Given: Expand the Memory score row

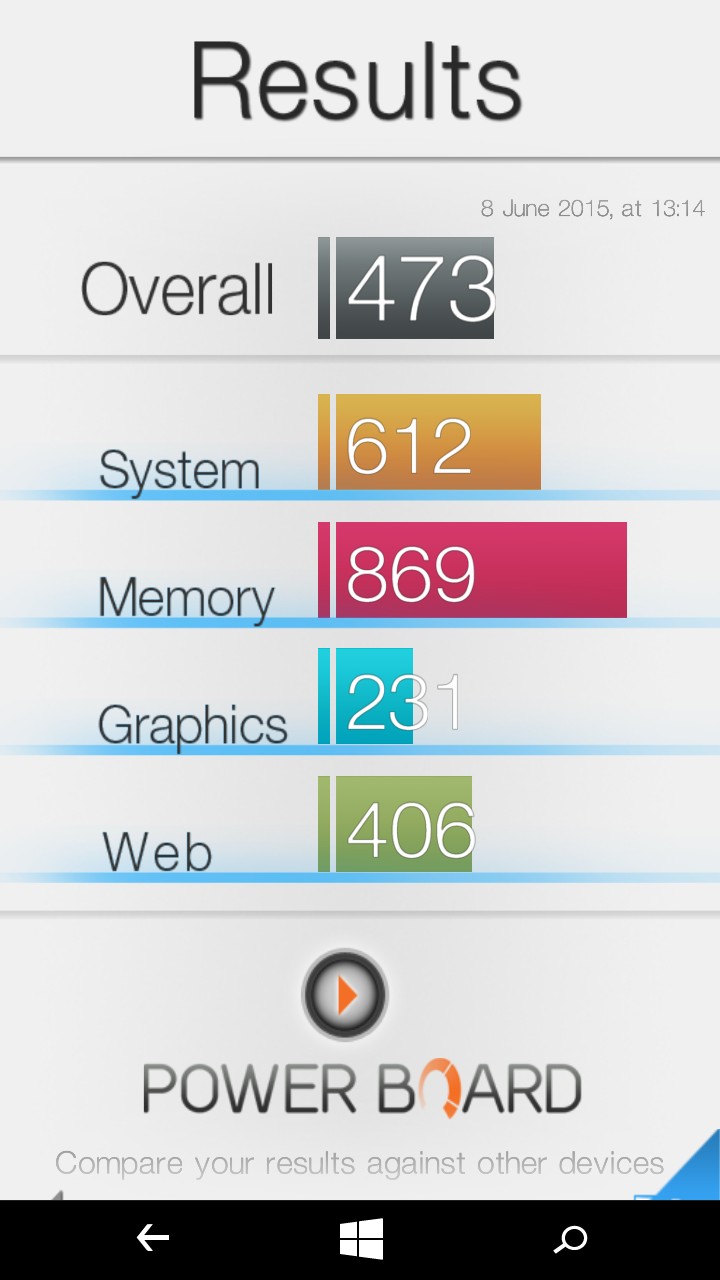Looking at the screenshot, I should pos(360,570).
